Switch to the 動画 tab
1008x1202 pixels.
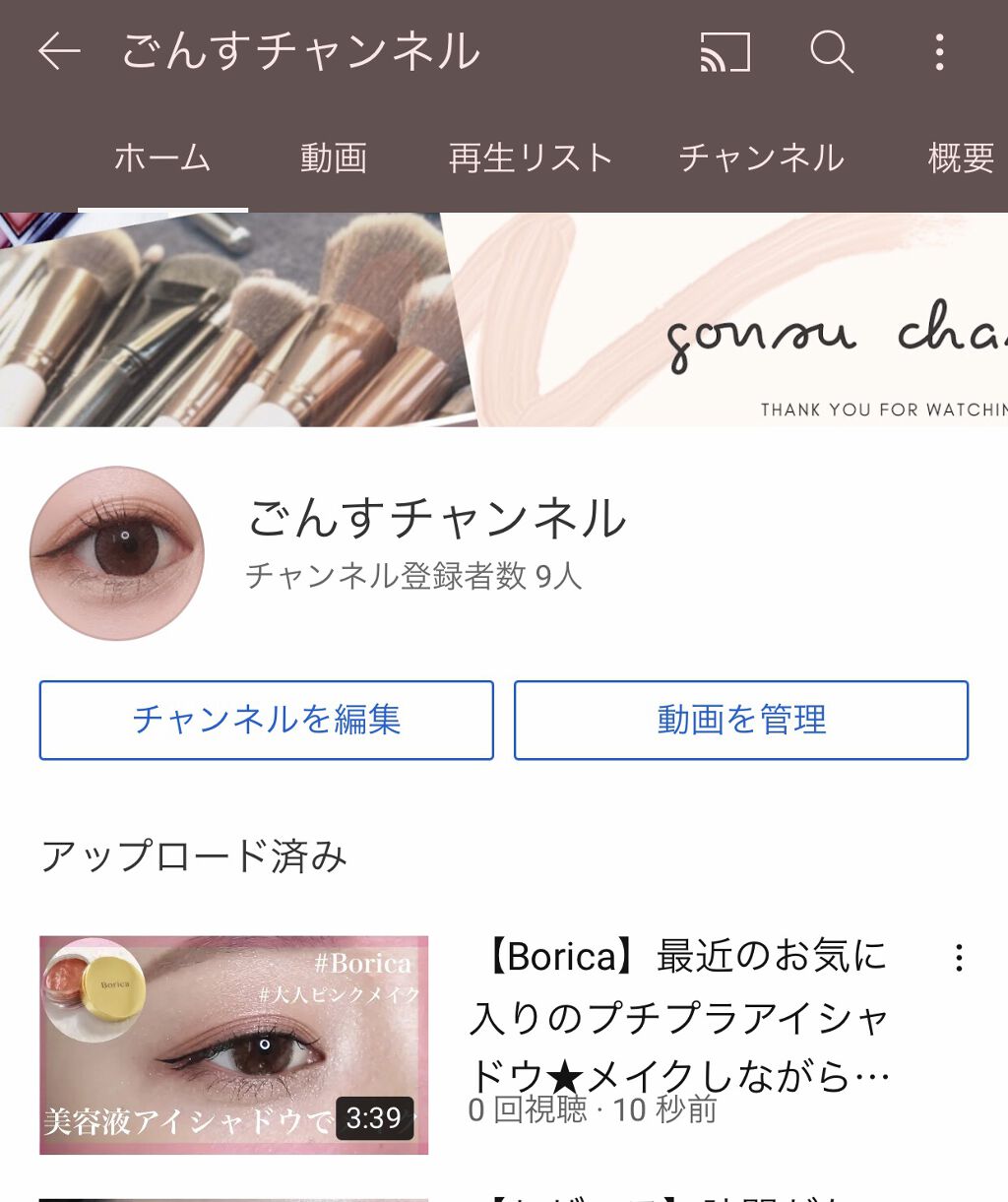click(334, 158)
